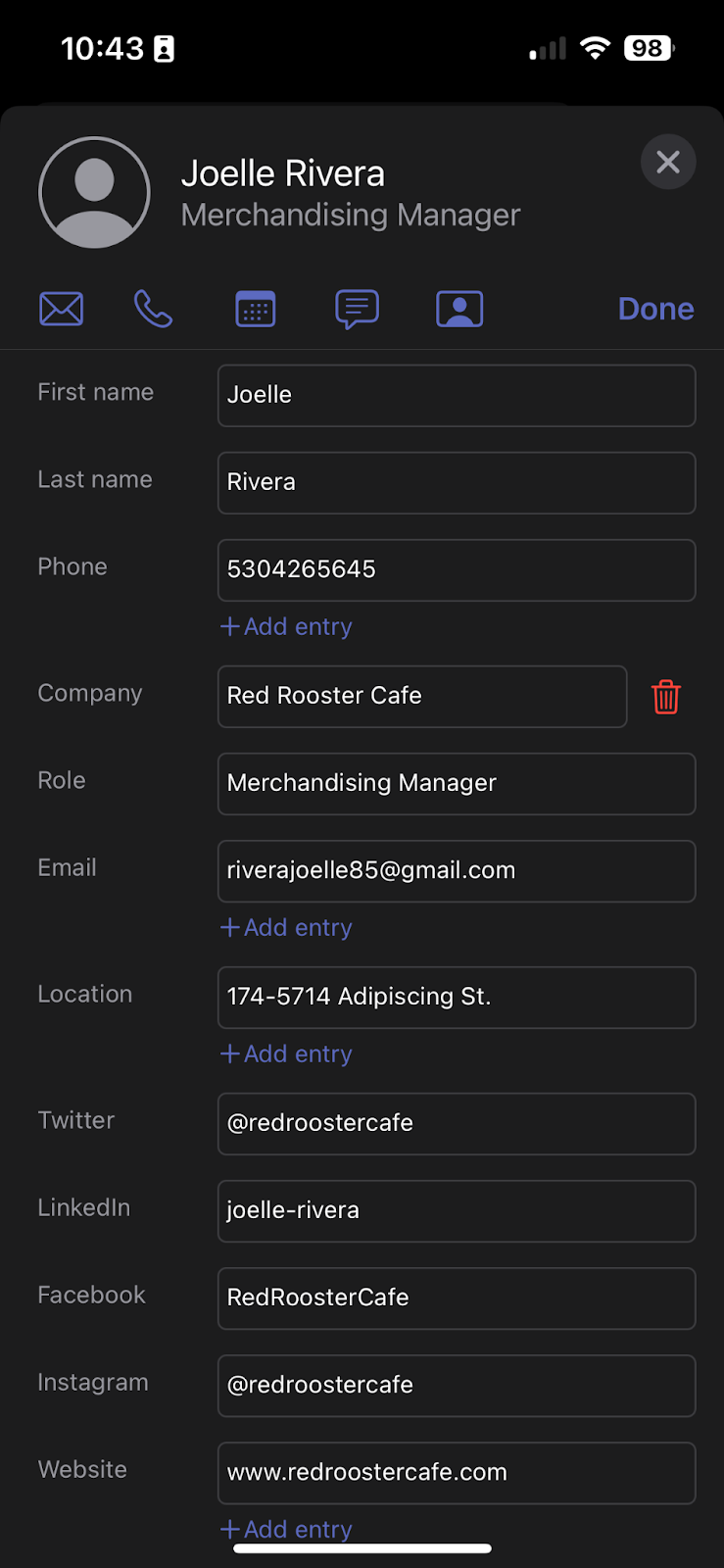Viewport: 724px width, 1568px height.
Task: Open the contact card icon
Action: (x=459, y=309)
